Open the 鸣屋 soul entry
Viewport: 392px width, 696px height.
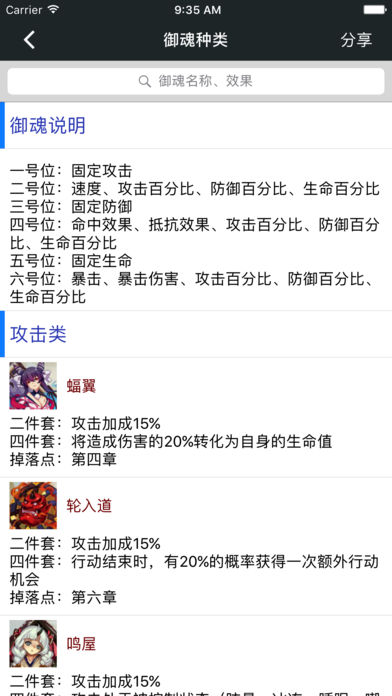(x=196, y=656)
